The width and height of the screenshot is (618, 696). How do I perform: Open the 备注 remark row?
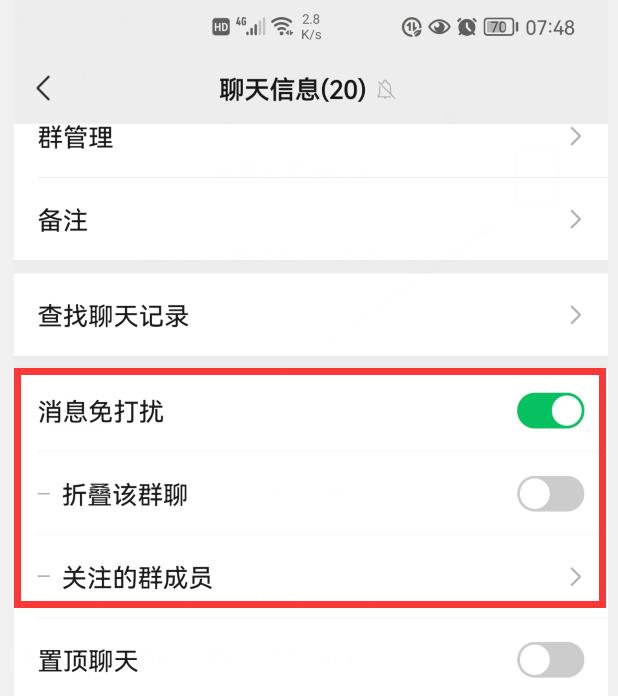point(308,220)
